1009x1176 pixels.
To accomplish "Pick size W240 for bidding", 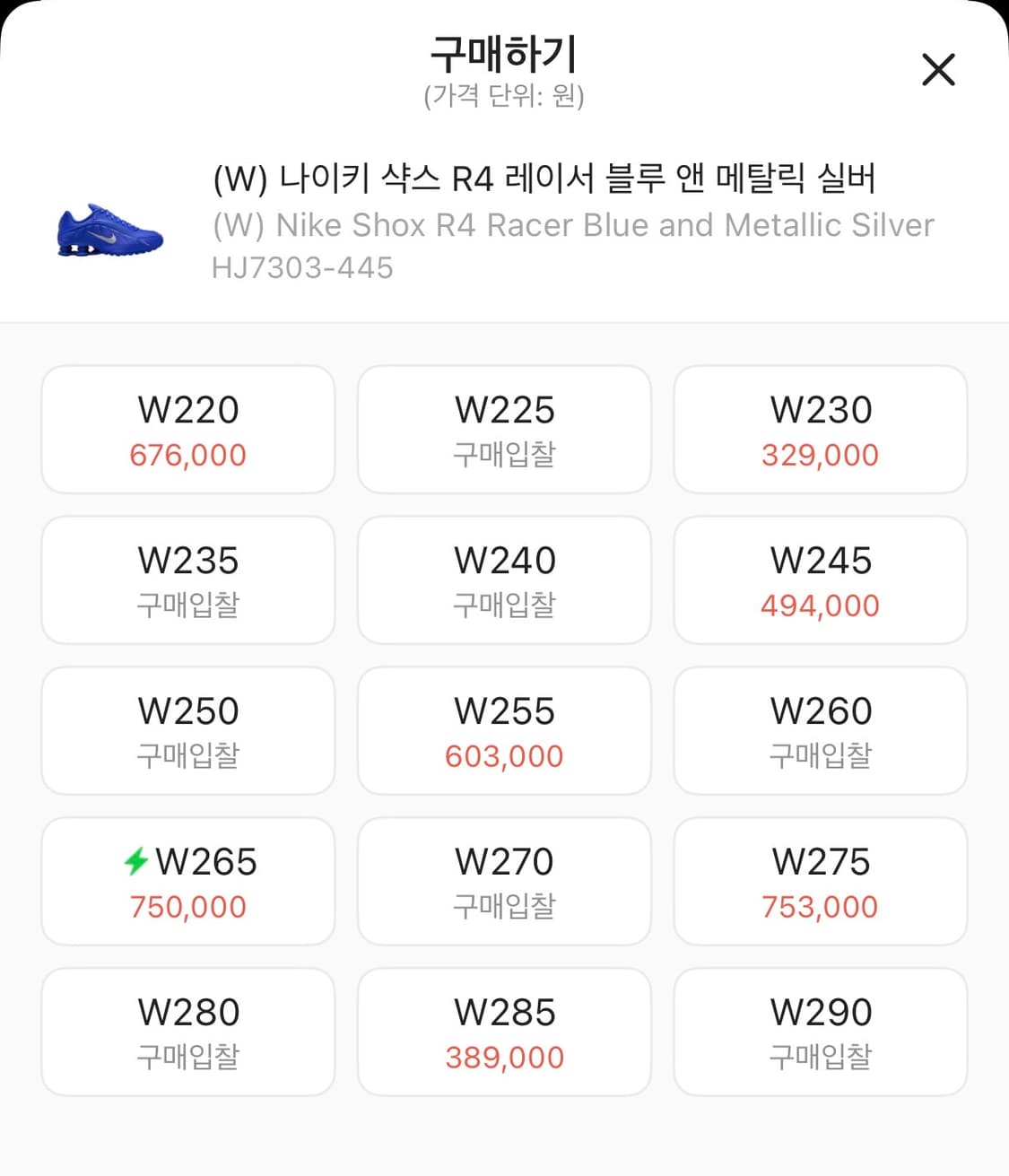I will [504, 580].
